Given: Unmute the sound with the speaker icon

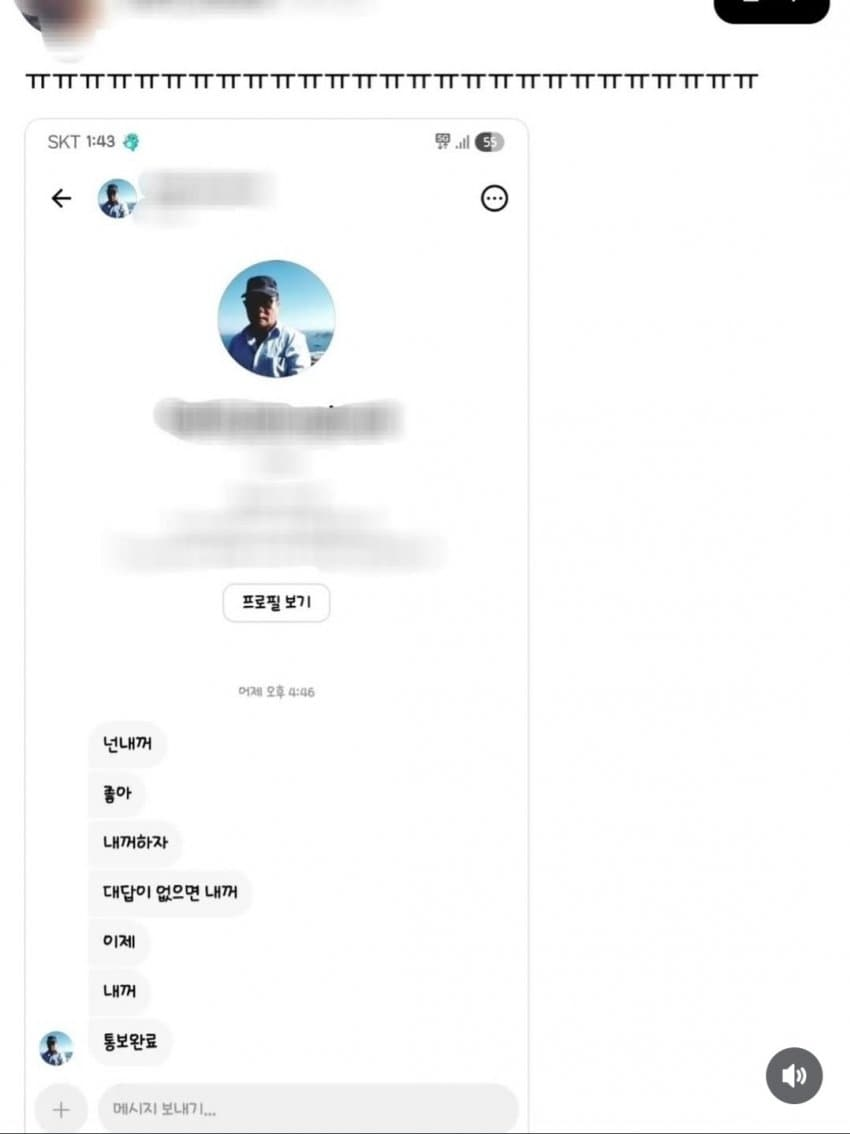Looking at the screenshot, I should click(794, 1075).
